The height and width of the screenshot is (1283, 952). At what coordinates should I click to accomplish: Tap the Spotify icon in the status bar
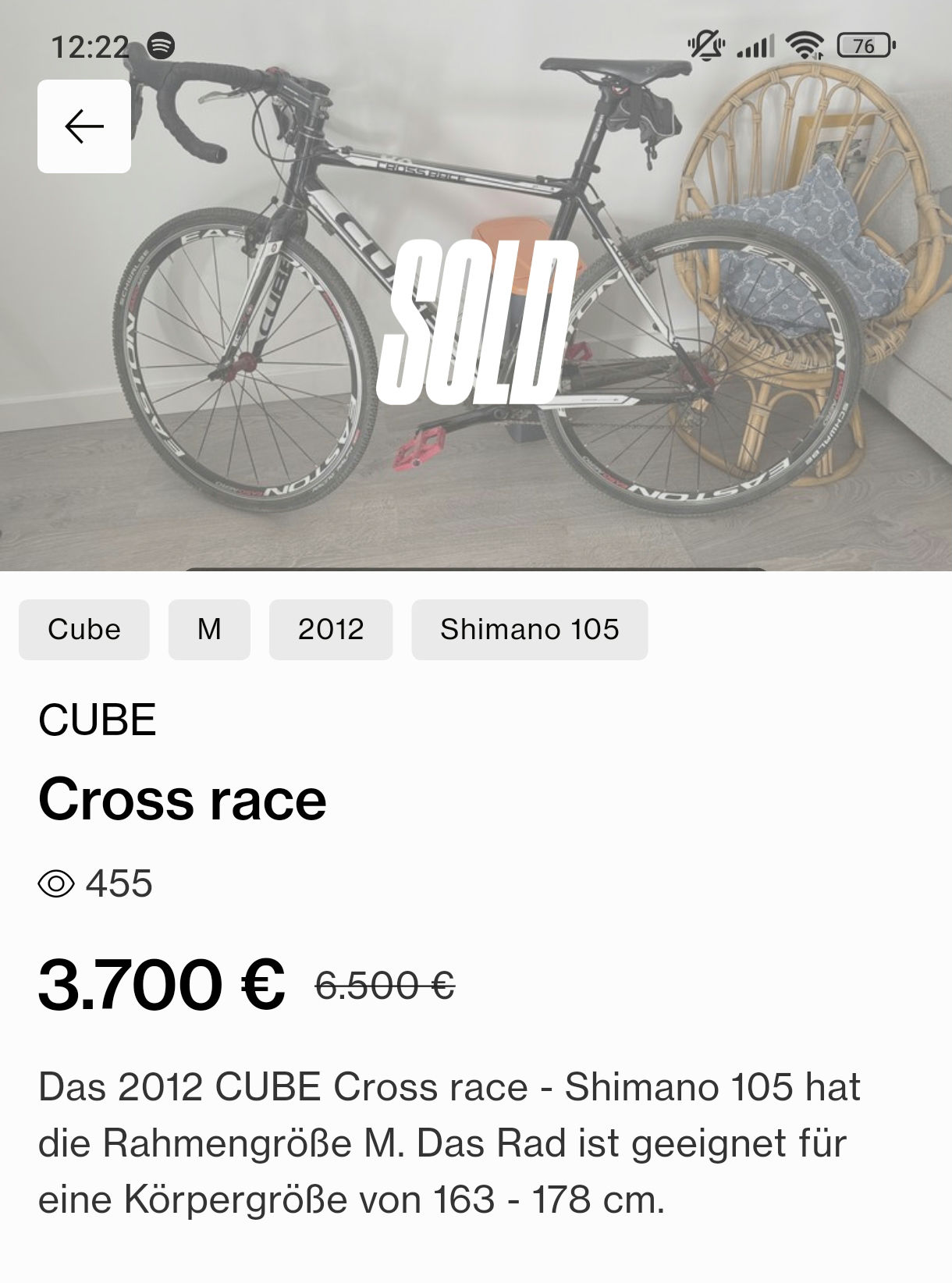161,45
